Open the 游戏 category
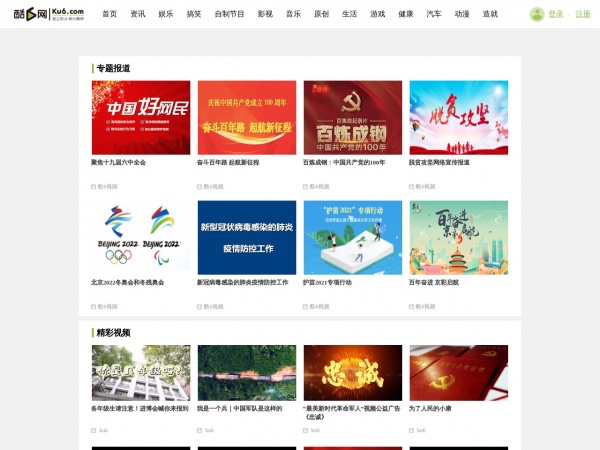 click(377, 14)
